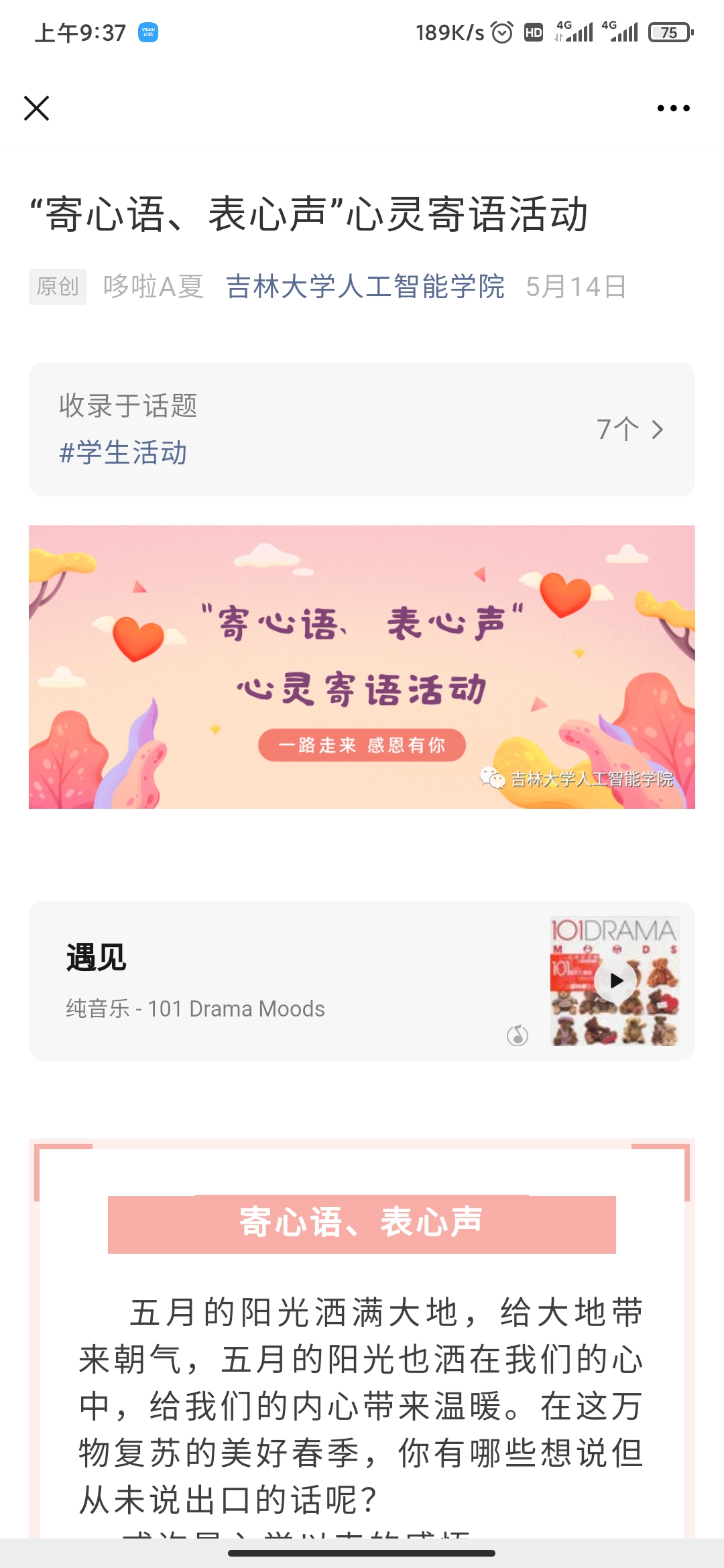
Task: Expand the 7个 topic list chevron
Action: tap(656, 430)
